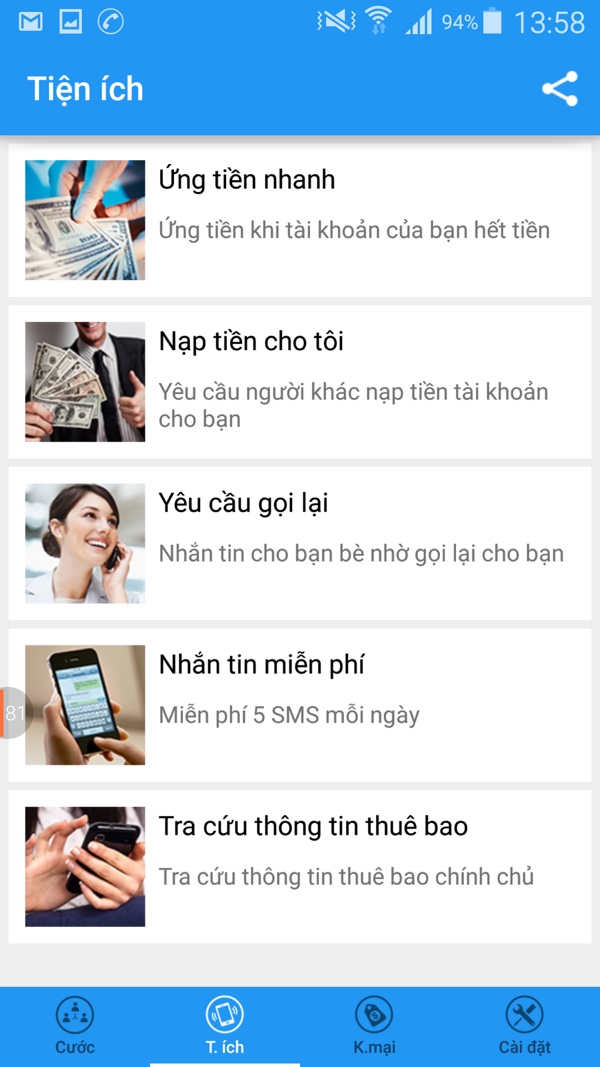This screenshot has height=1067, width=600.
Task: Select Yêu cầu gọi lại
Action: coord(300,543)
